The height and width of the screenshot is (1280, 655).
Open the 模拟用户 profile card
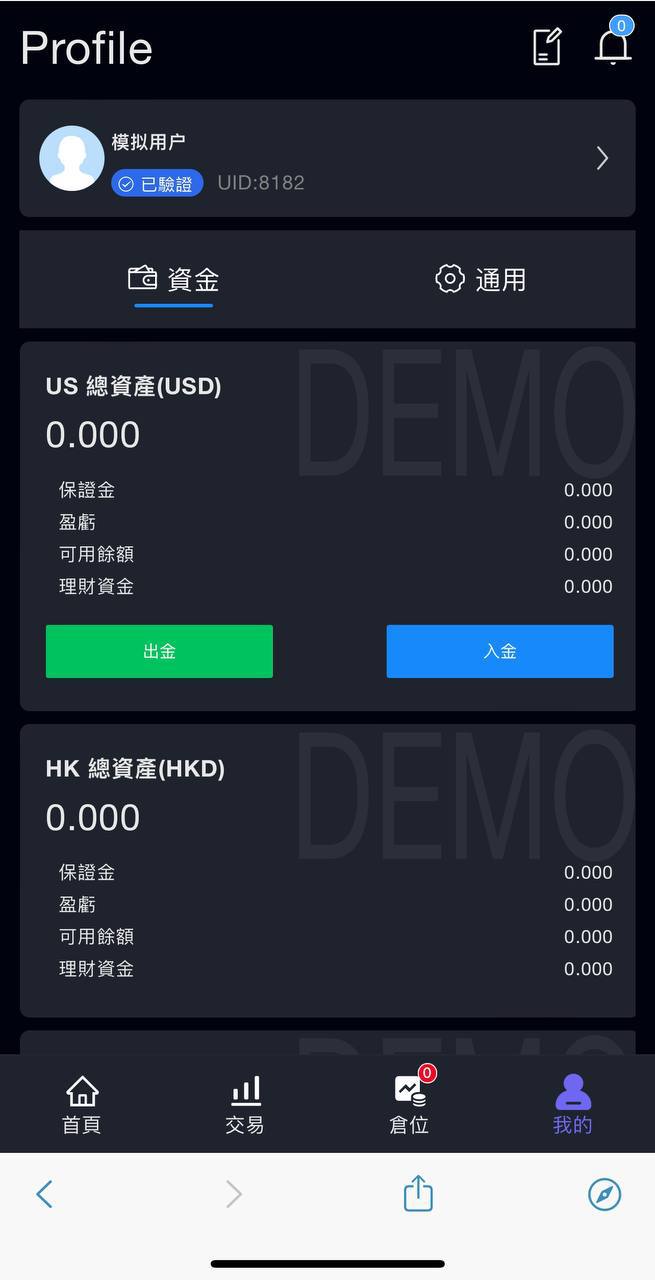click(x=327, y=159)
